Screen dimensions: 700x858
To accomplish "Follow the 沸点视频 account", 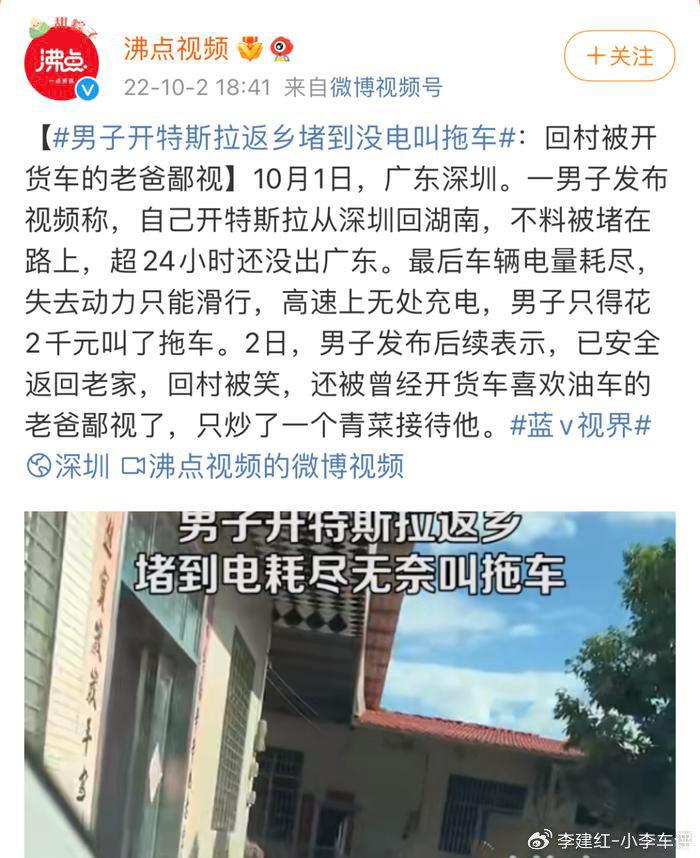I will coord(619,55).
